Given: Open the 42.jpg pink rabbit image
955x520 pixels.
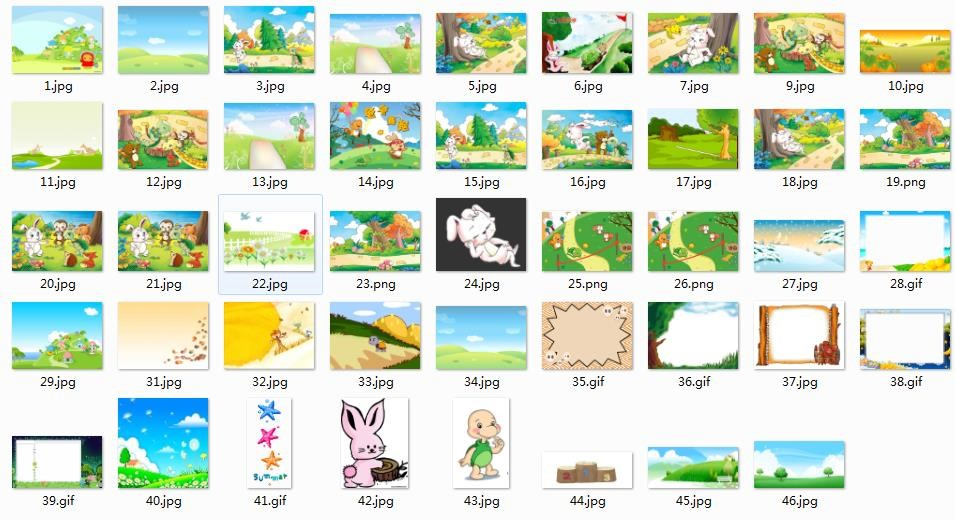Looking at the screenshot, I should click(x=375, y=441).
